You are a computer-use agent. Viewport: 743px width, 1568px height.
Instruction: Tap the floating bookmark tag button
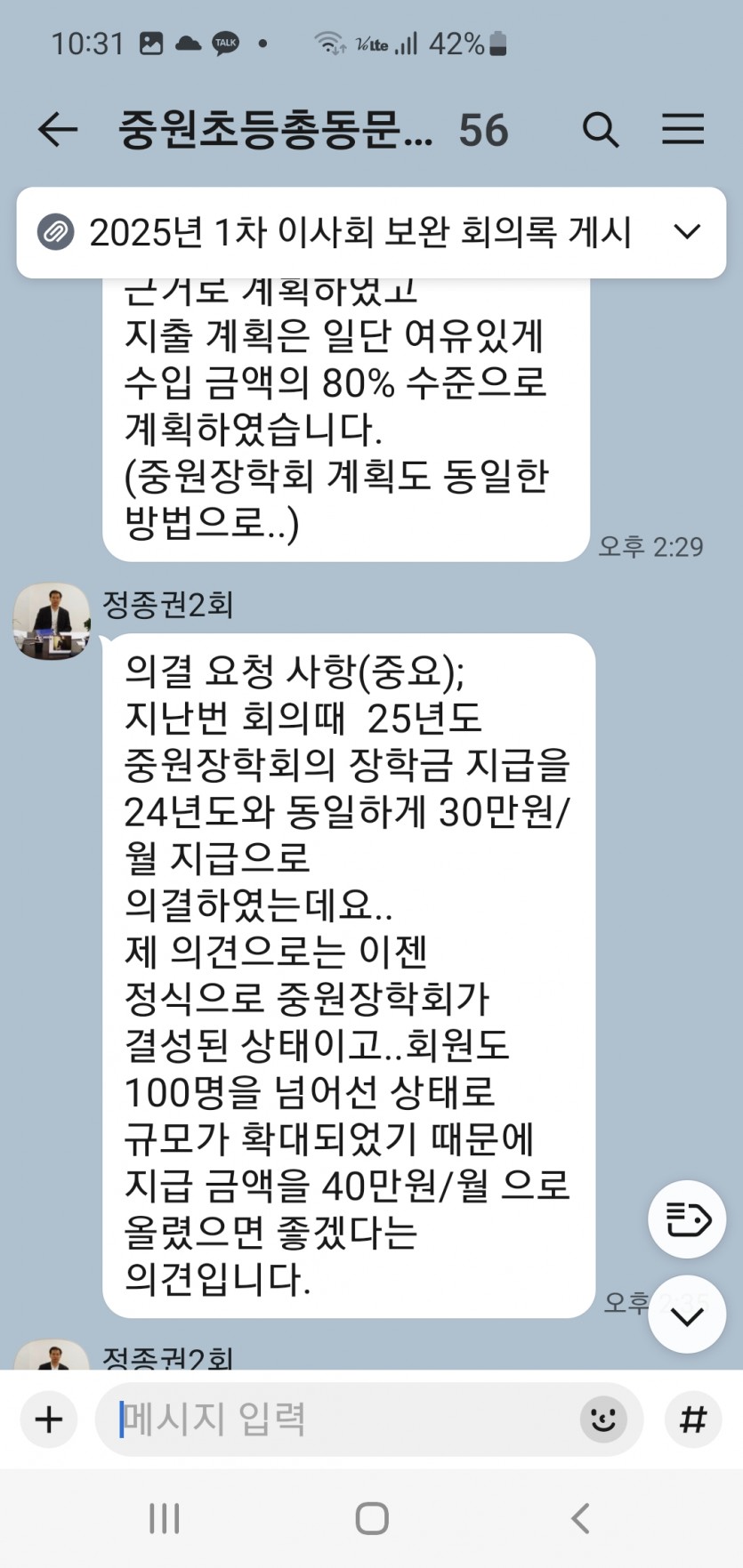(687, 1218)
